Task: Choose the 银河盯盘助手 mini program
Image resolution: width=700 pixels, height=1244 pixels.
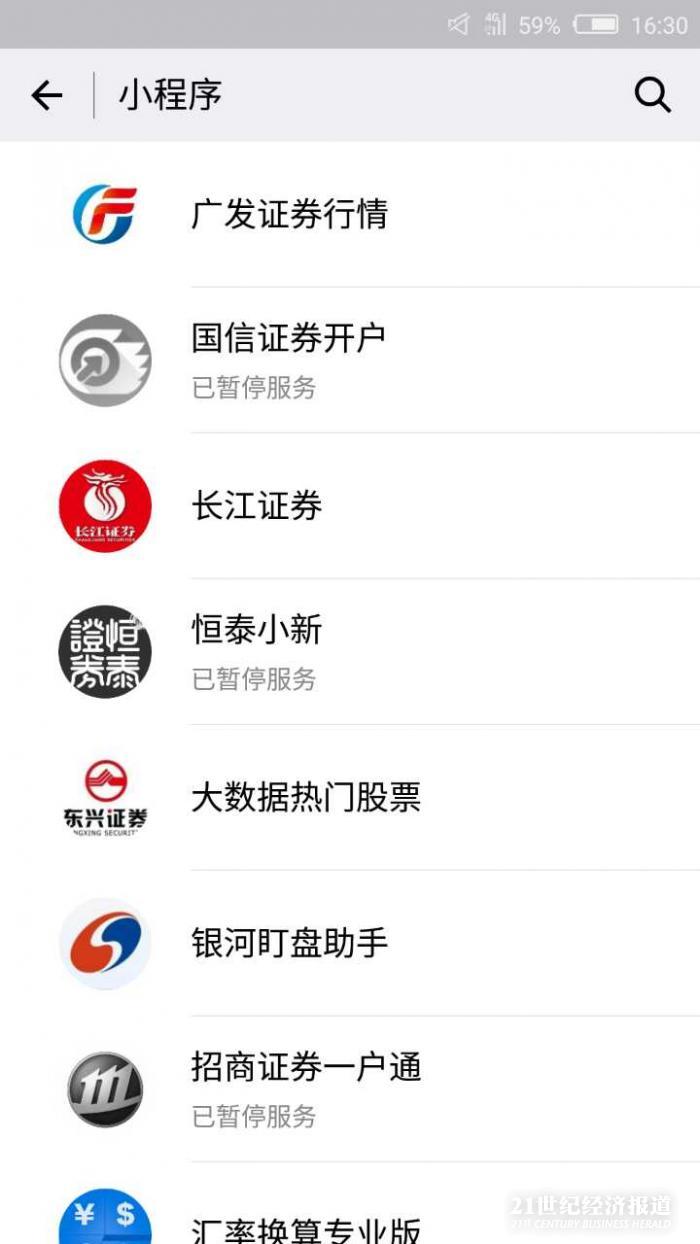Action: click(x=289, y=943)
